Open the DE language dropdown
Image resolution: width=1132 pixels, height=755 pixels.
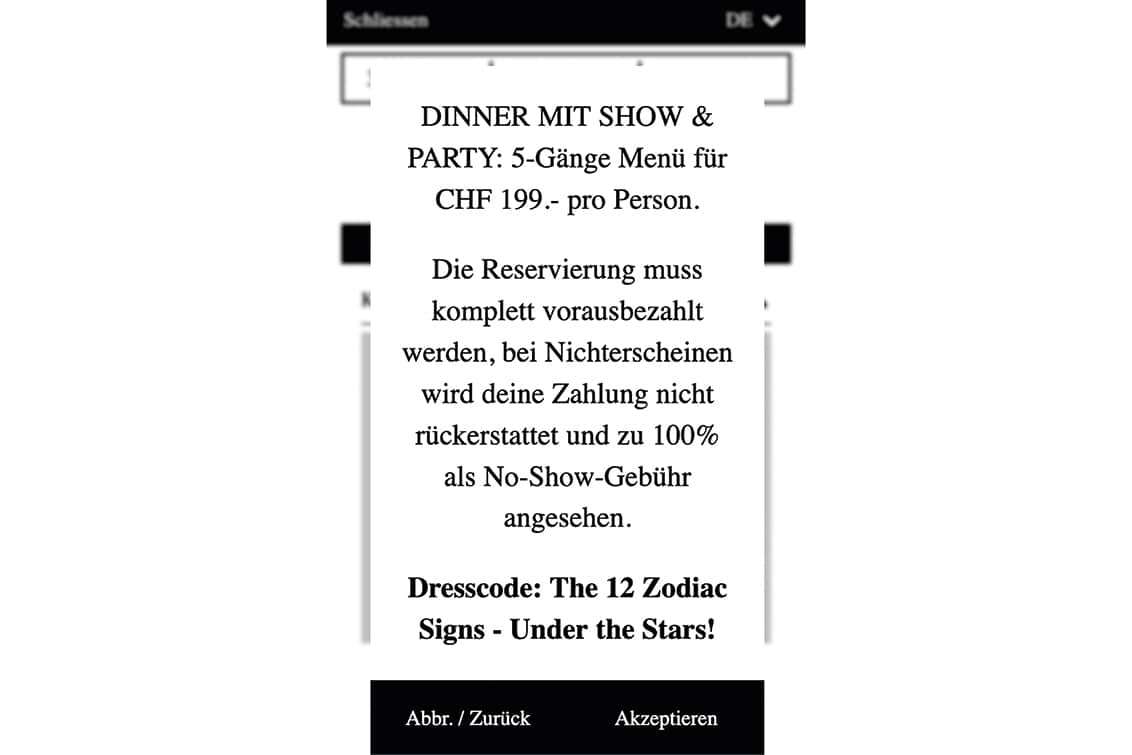(x=752, y=20)
